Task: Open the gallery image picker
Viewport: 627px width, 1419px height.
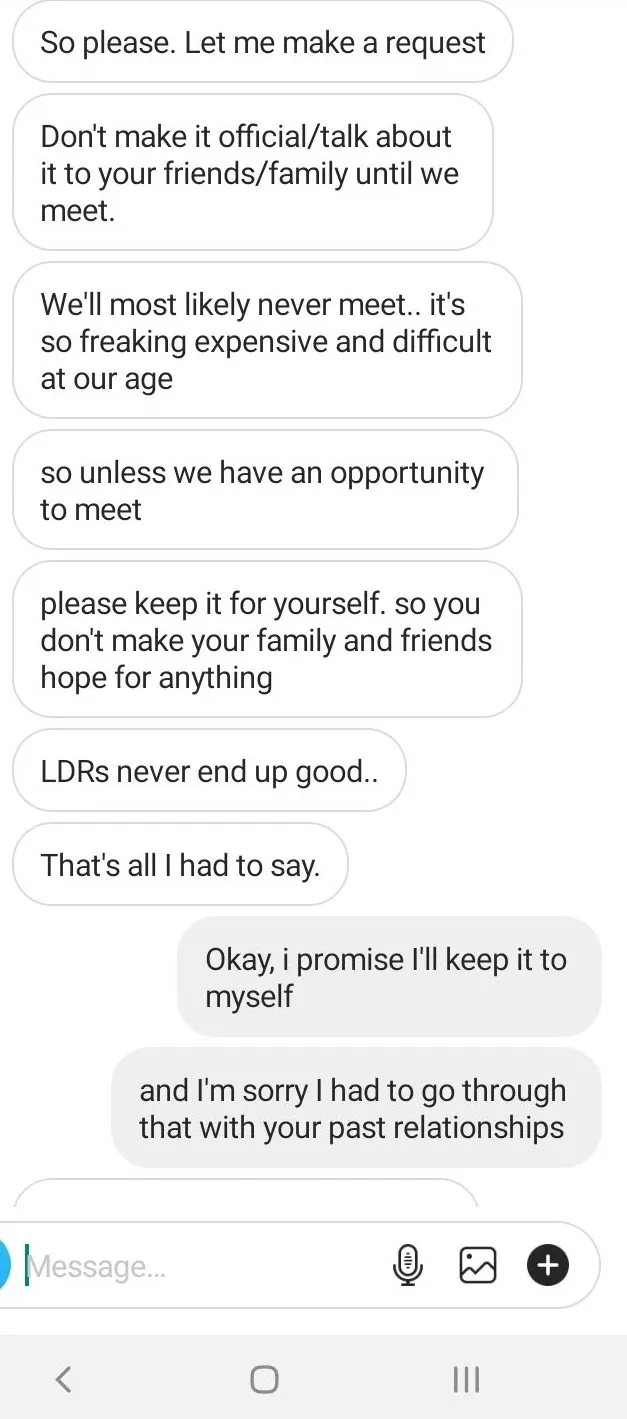Action: point(477,1266)
